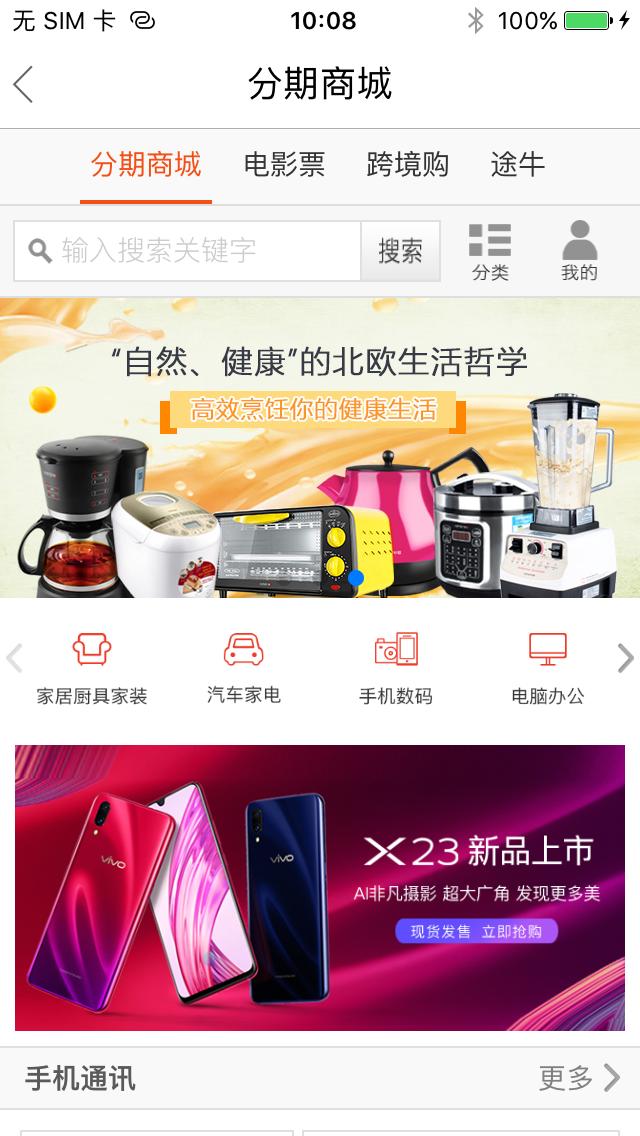
Task: Go back using the header arrow
Action: coord(24,85)
